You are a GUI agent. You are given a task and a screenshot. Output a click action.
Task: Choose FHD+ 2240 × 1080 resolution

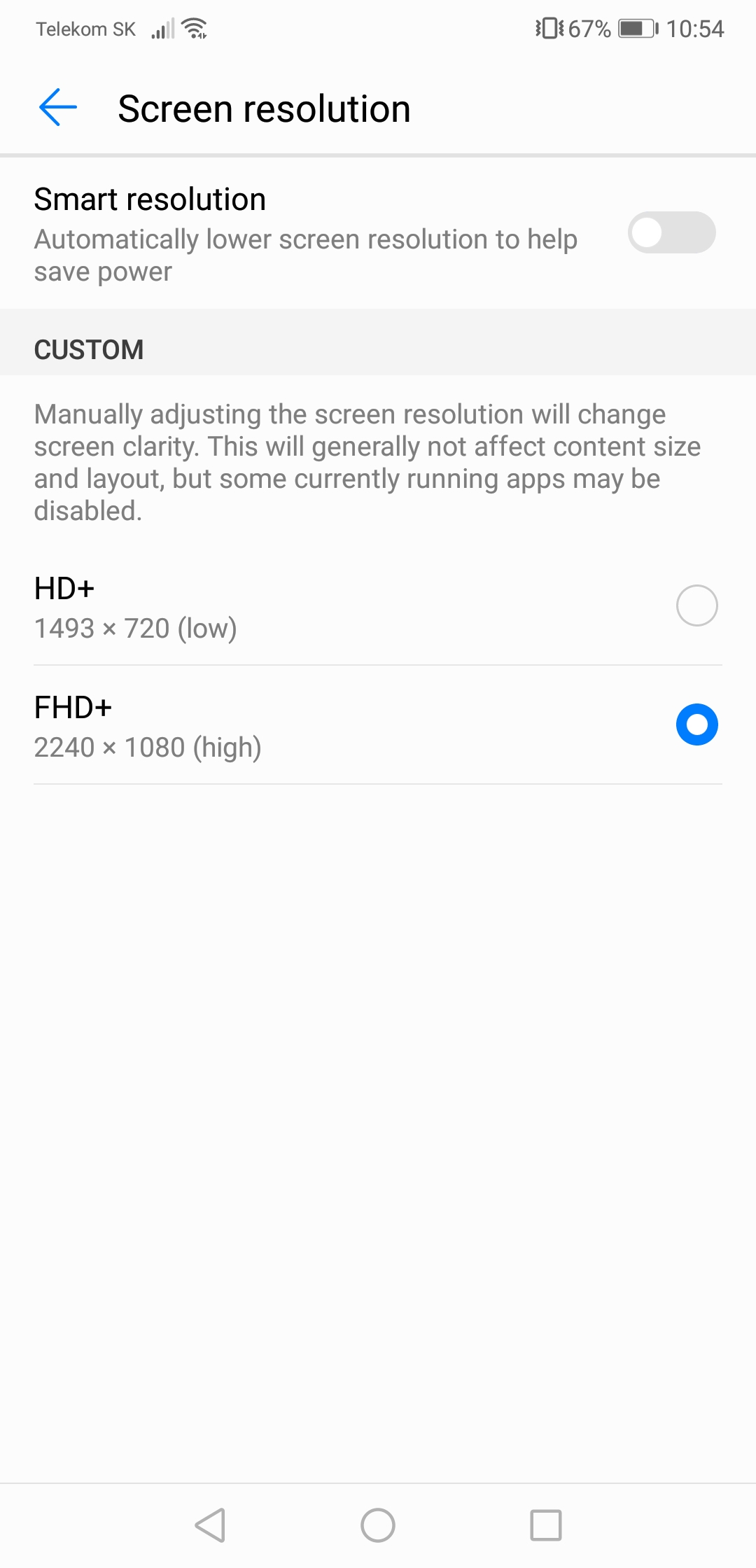[378, 725]
